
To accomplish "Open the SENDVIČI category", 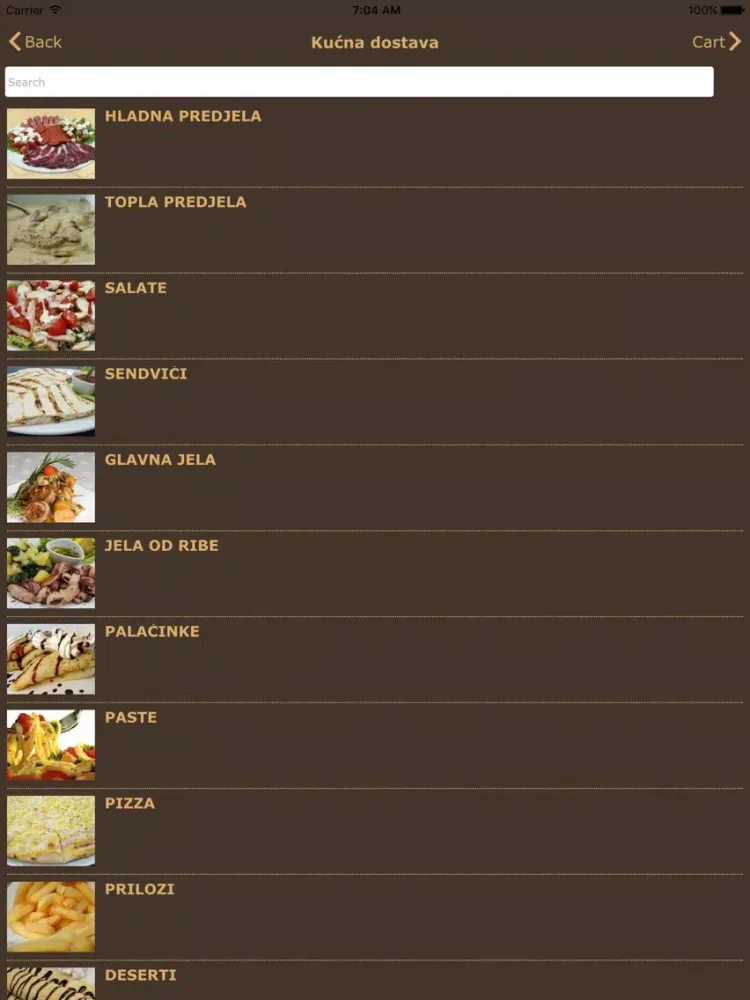I will (146, 375).
